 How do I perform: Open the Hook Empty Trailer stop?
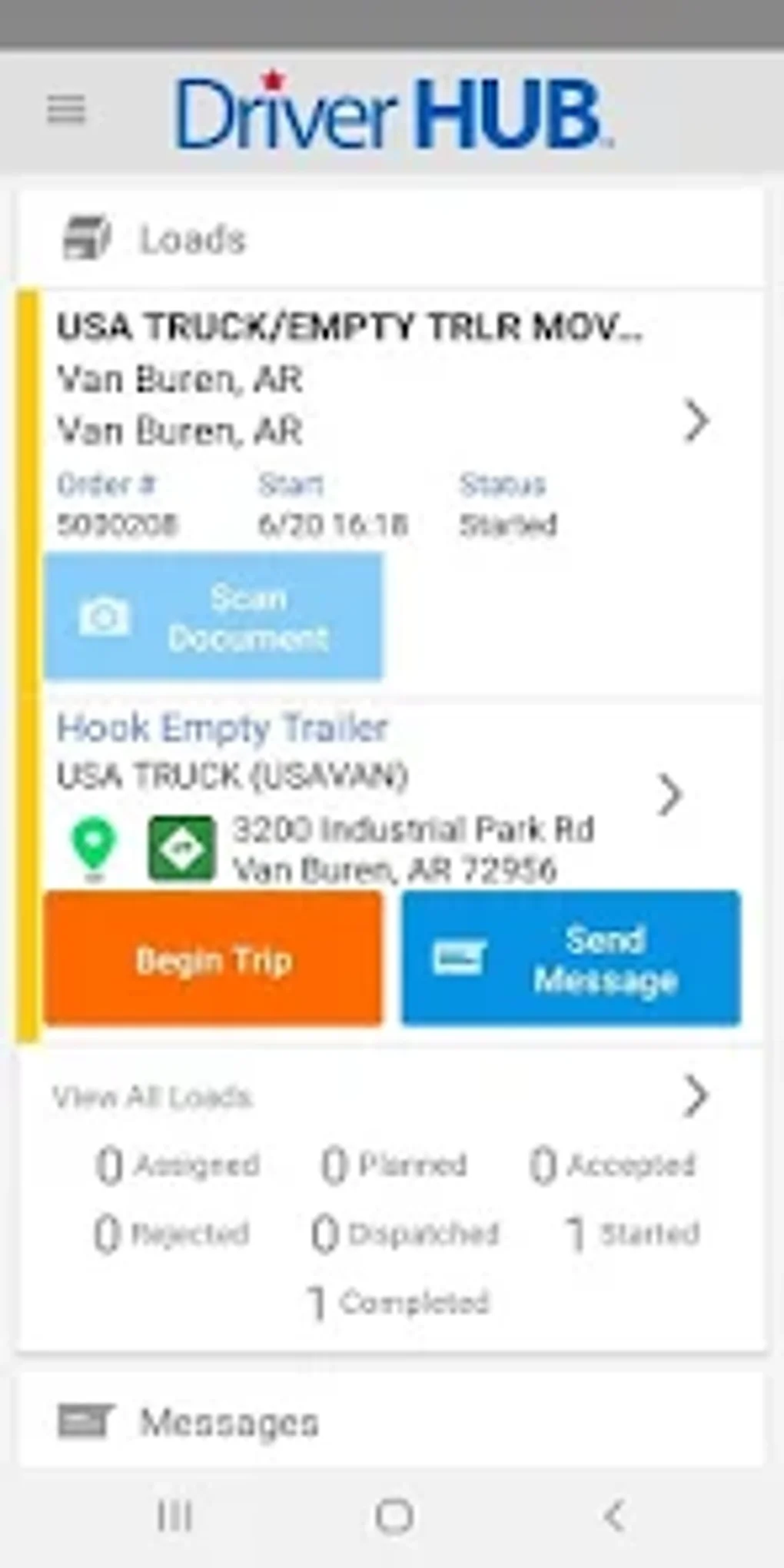[x=669, y=794]
